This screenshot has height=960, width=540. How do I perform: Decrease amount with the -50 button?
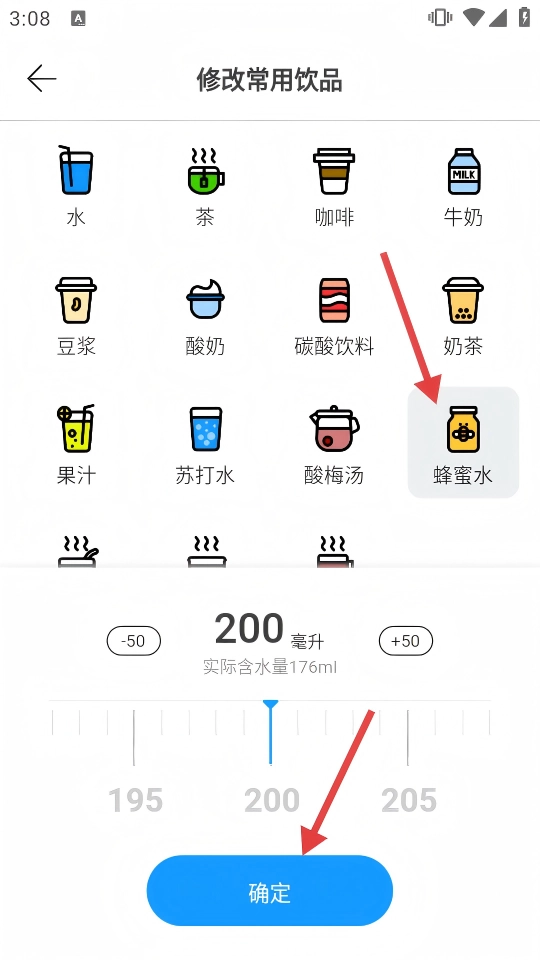click(x=133, y=641)
